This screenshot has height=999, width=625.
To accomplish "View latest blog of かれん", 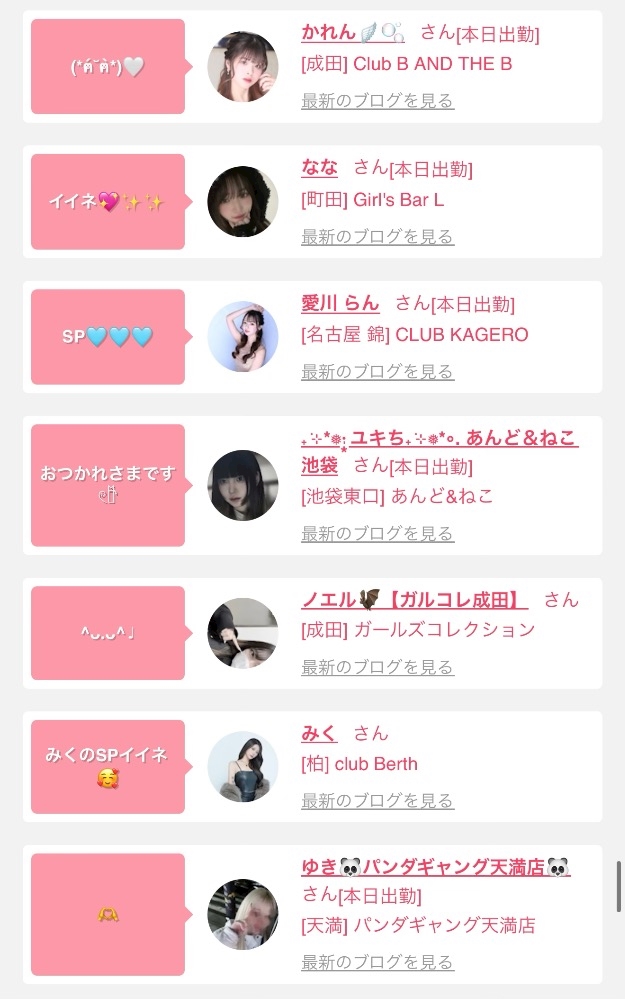I will tap(377, 101).
